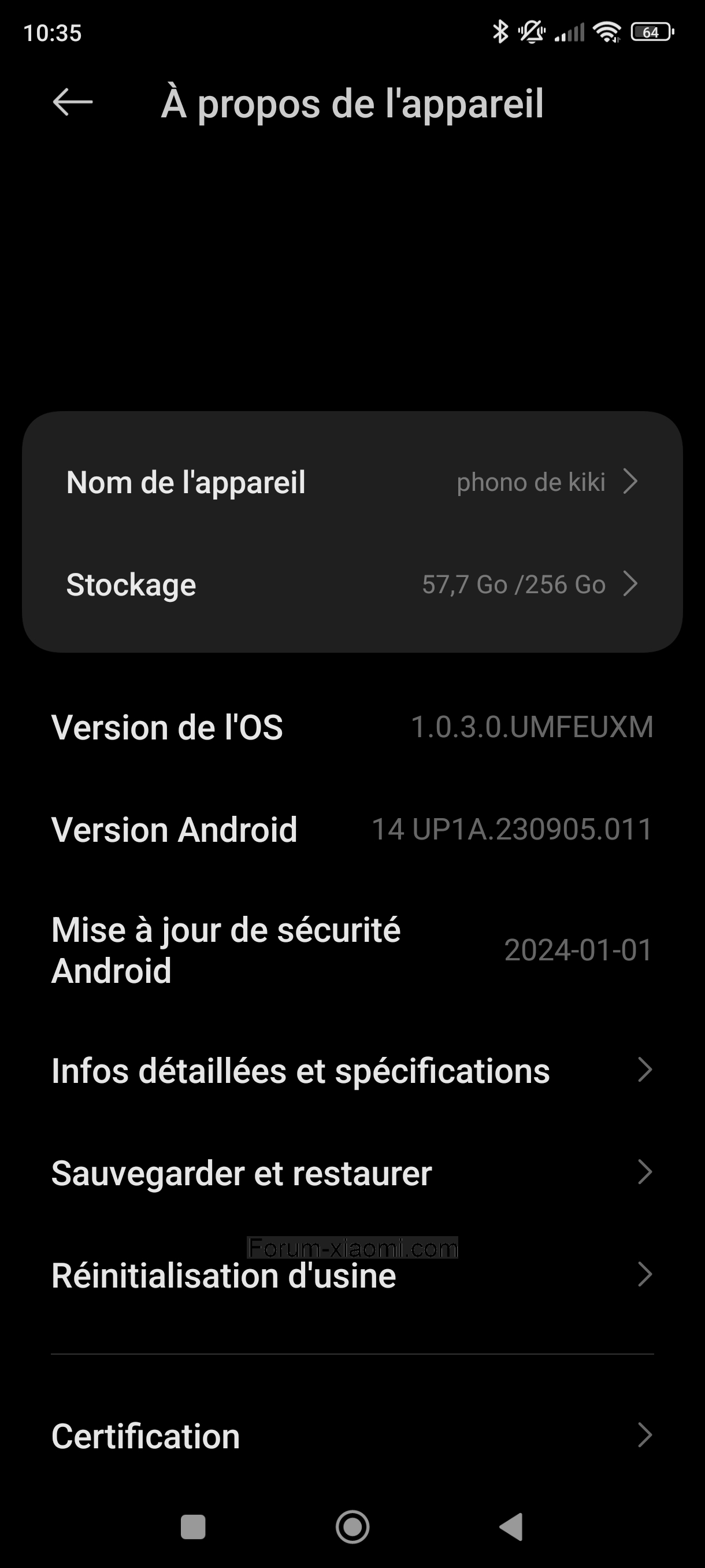The height and width of the screenshot is (1568, 705).
Task: Open recent apps with the square button
Action: click(x=193, y=1526)
